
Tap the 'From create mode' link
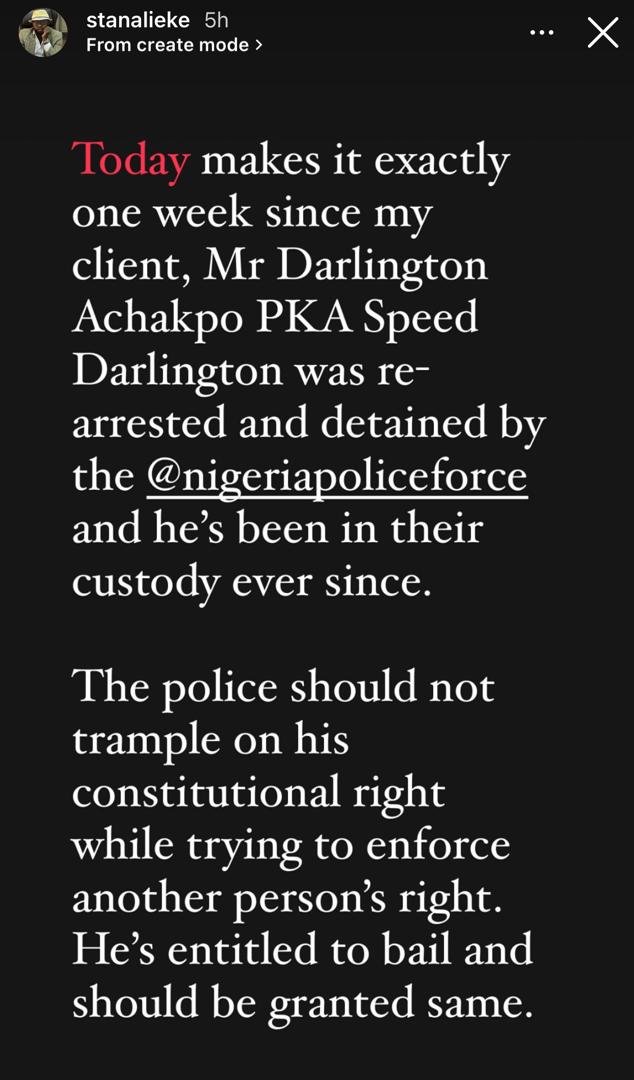point(174,45)
